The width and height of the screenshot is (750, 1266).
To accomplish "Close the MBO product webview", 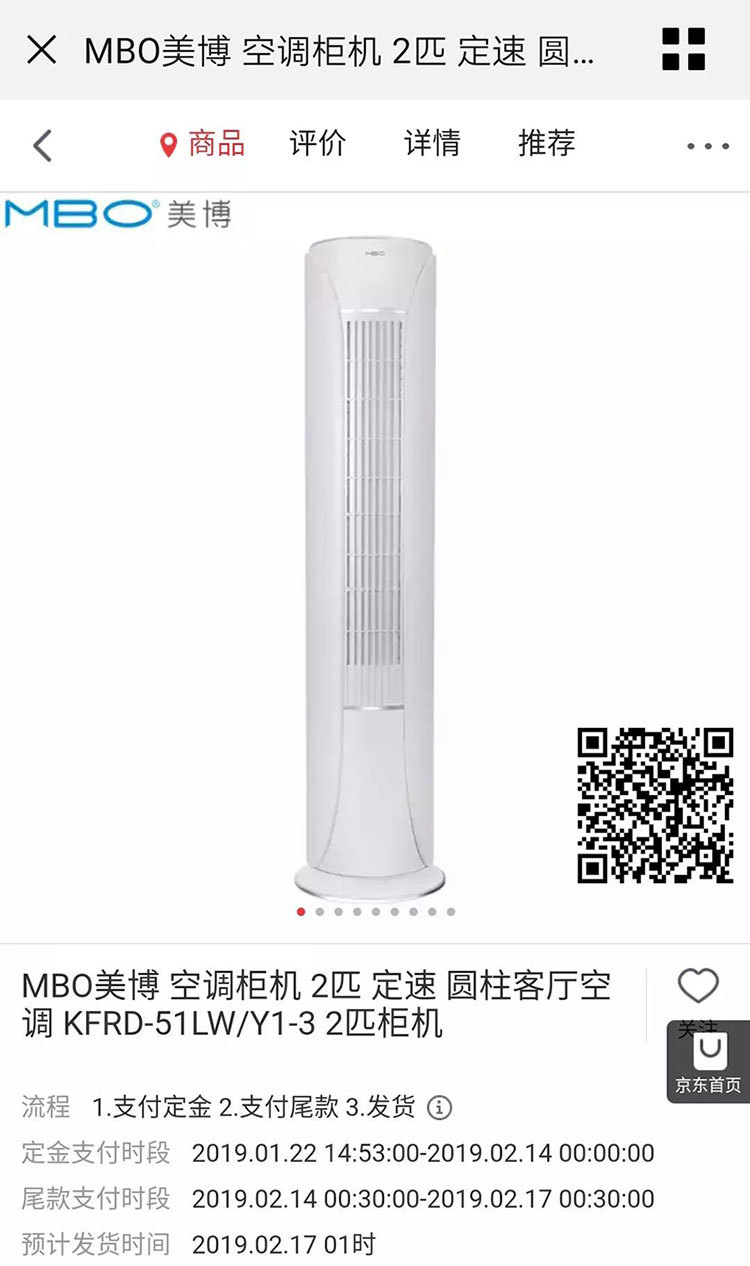I will 41,49.
